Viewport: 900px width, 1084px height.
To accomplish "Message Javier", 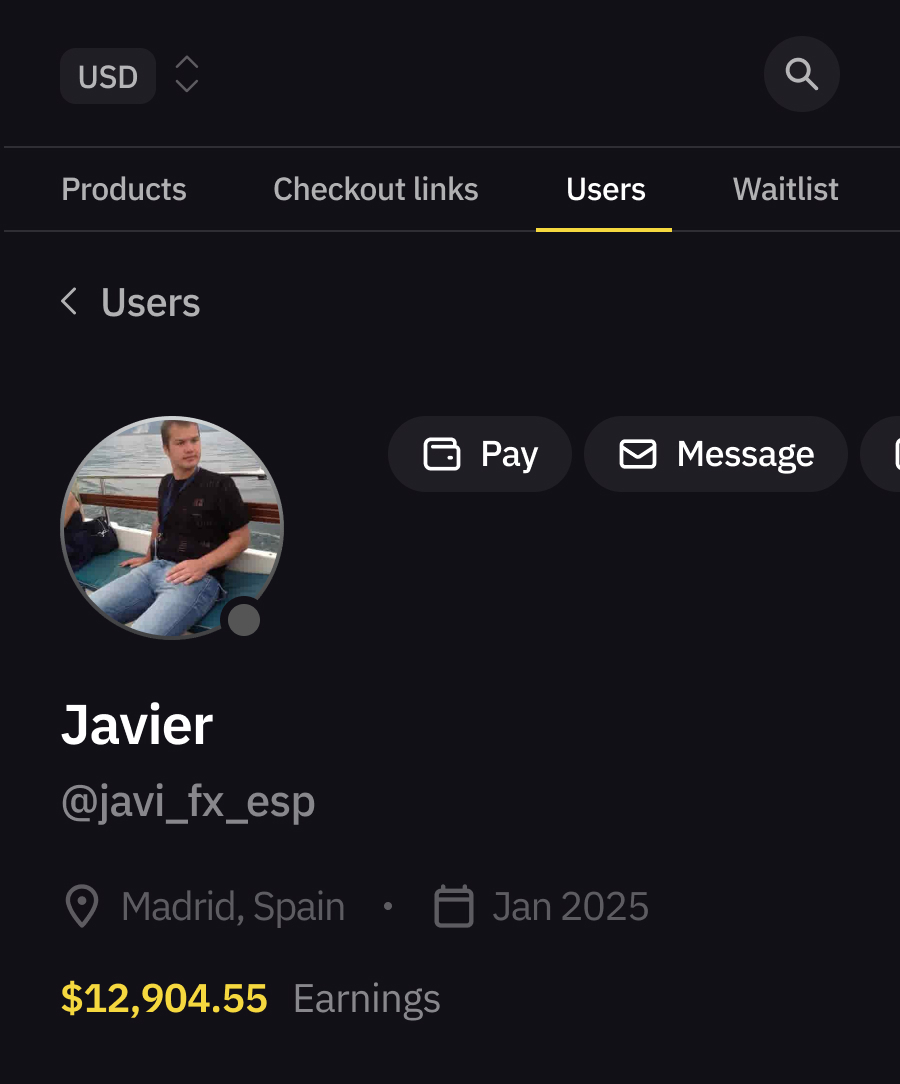I will (716, 454).
